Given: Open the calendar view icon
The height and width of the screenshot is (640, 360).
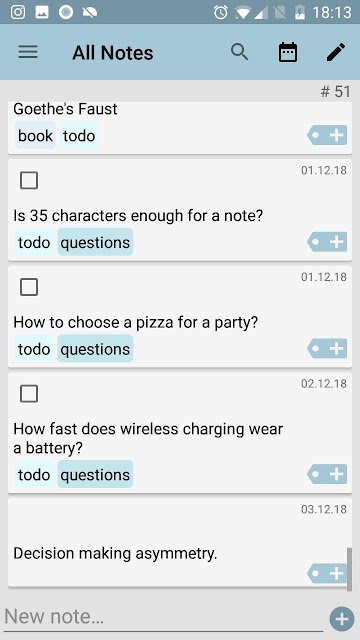Looking at the screenshot, I should (x=288, y=52).
